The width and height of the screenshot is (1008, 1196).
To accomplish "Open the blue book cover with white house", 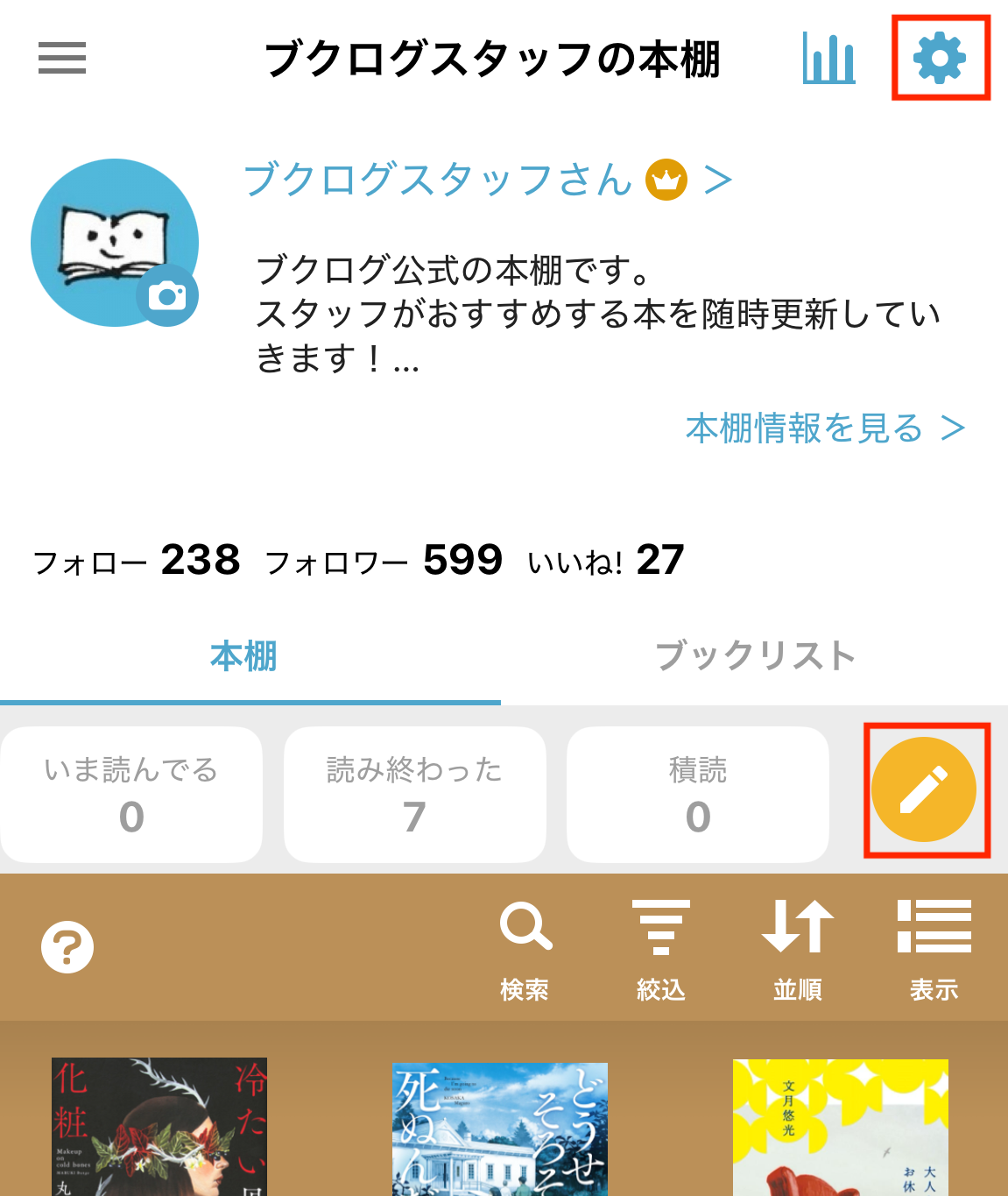I will pos(499,1129).
